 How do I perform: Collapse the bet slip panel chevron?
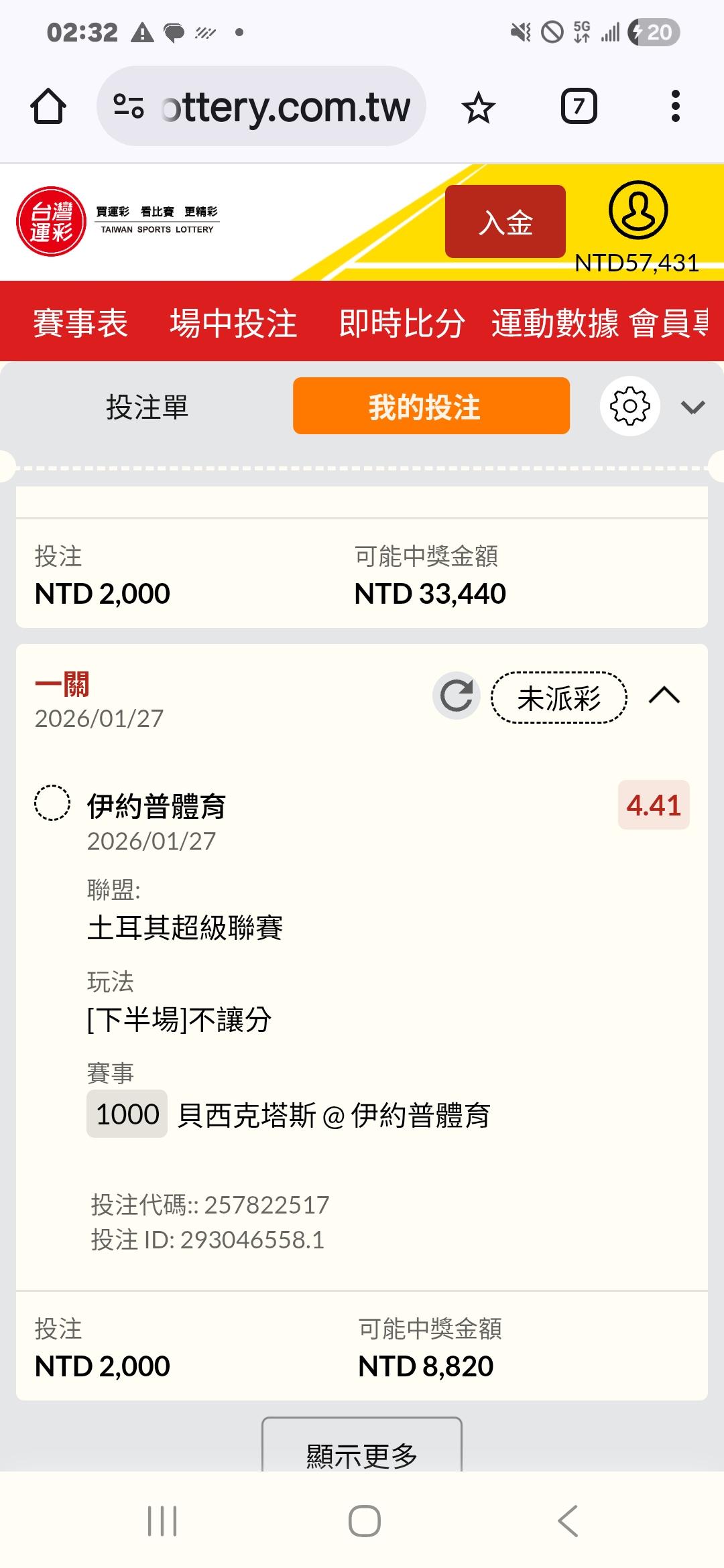(692, 407)
